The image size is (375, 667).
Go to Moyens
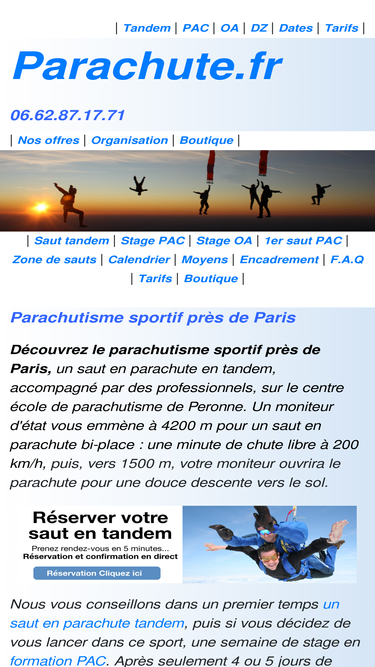tap(205, 259)
